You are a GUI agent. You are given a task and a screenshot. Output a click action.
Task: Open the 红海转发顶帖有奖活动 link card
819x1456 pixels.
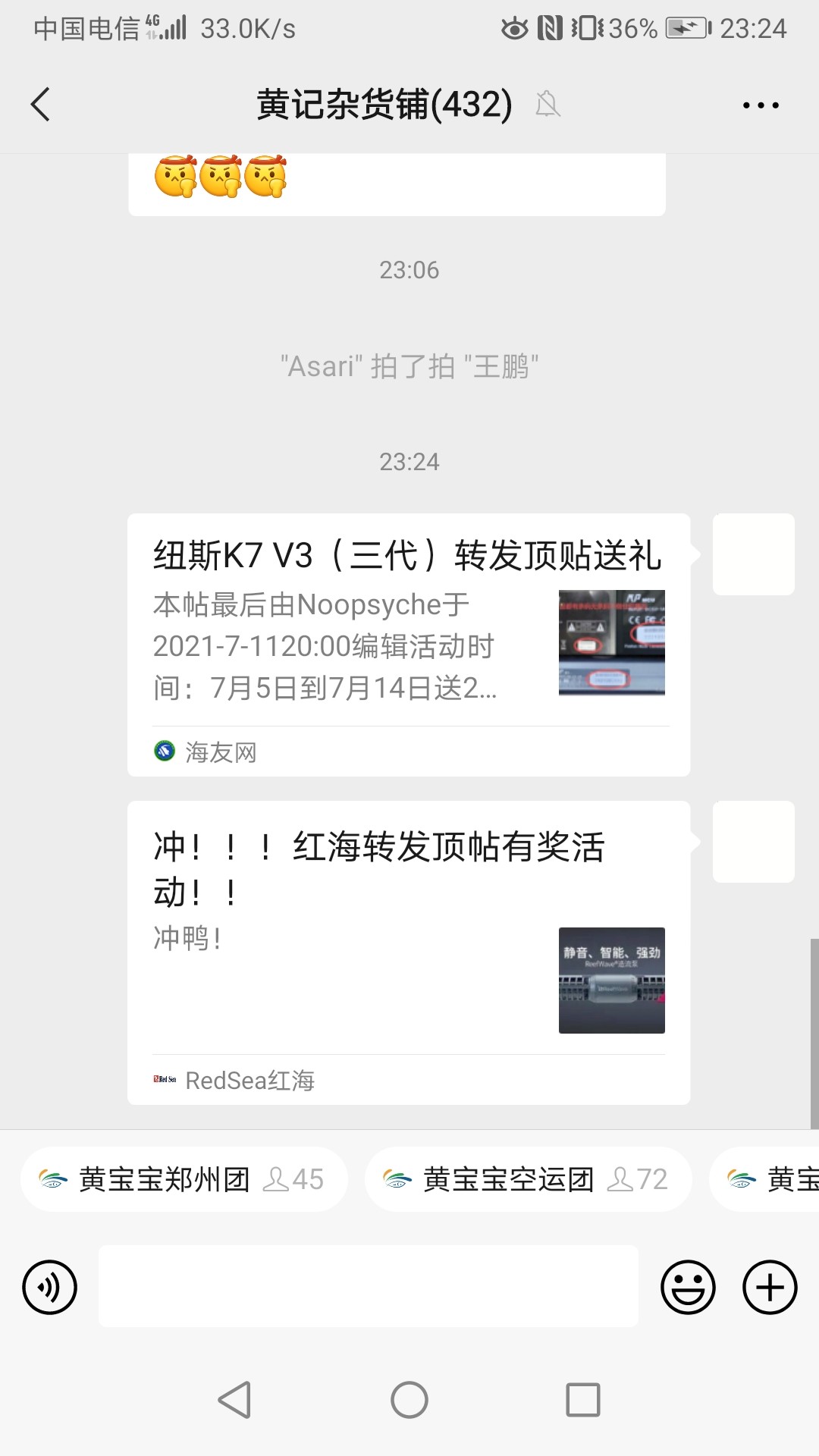[408, 952]
